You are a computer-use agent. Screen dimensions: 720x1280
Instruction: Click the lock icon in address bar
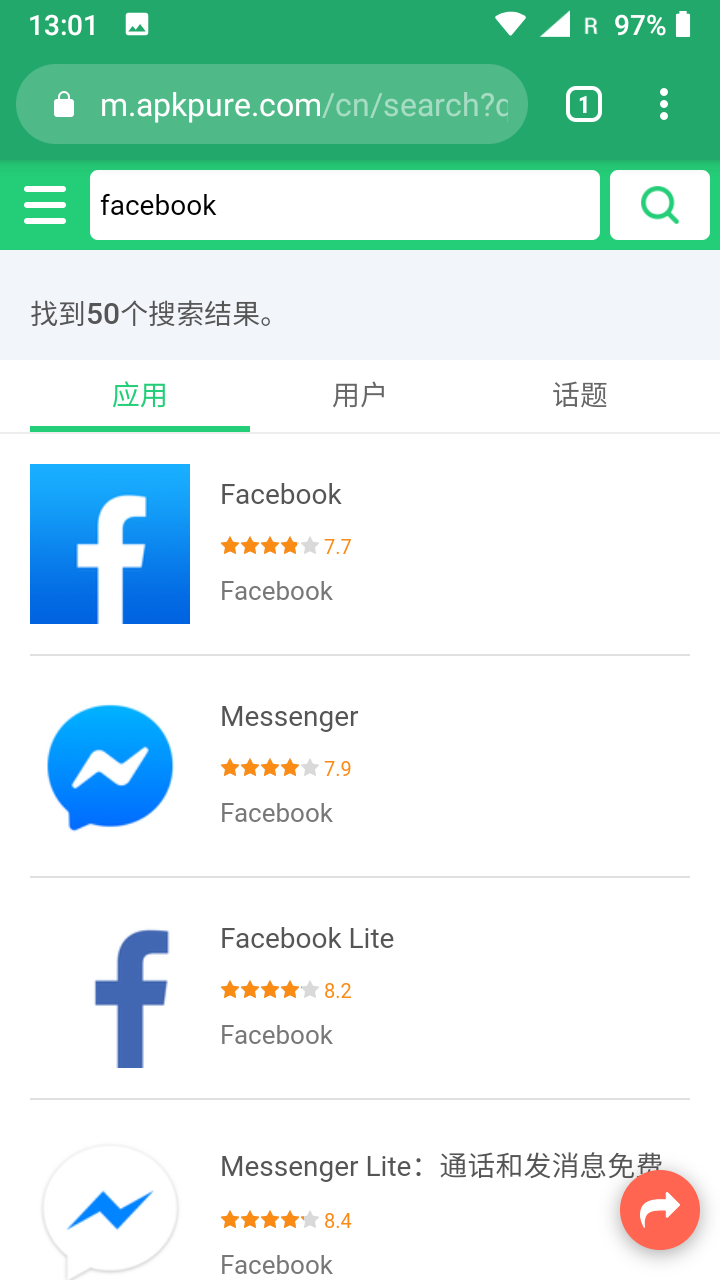[63, 104]
